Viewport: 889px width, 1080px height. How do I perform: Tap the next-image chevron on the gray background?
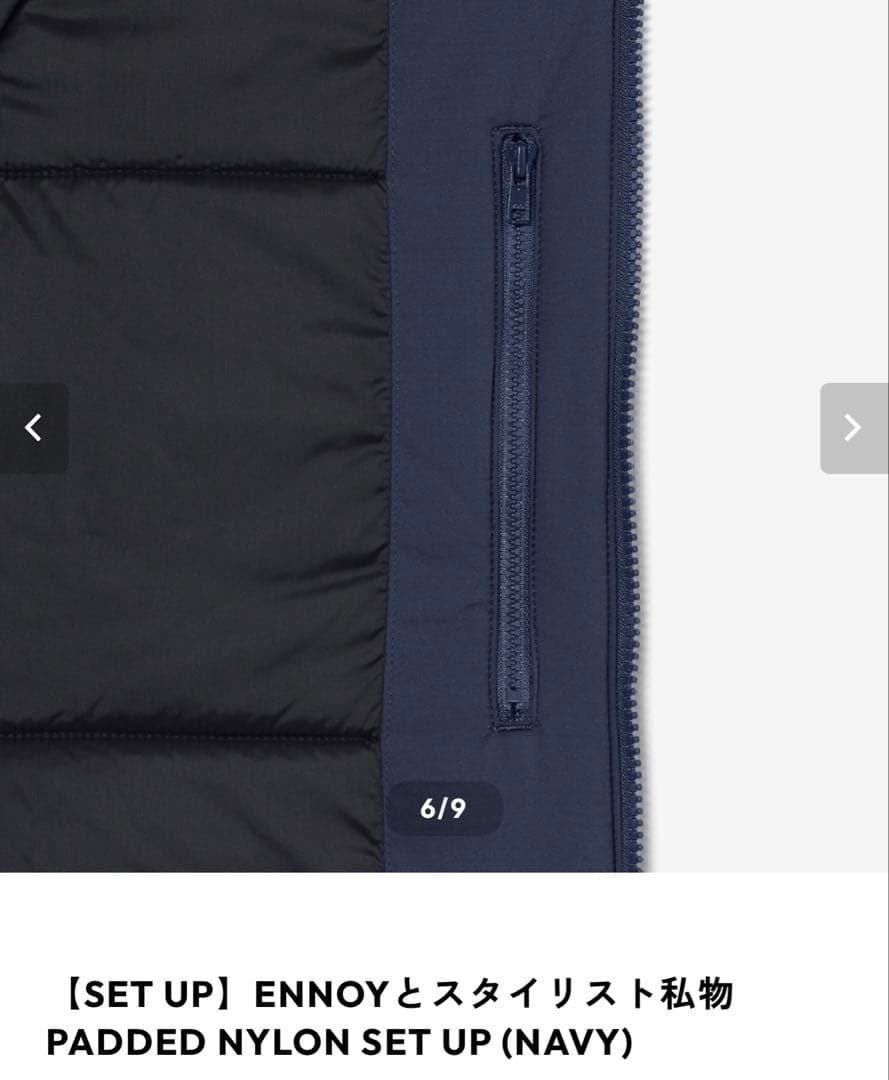click(x=853, y=428)
